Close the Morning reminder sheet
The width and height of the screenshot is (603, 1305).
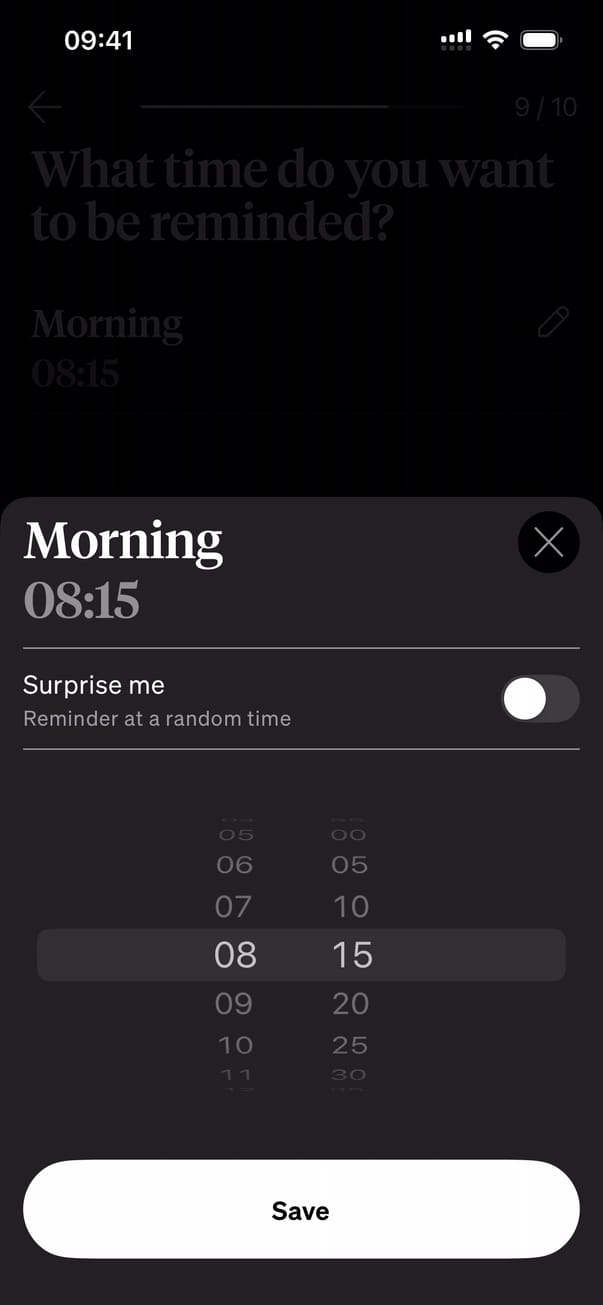548,542
